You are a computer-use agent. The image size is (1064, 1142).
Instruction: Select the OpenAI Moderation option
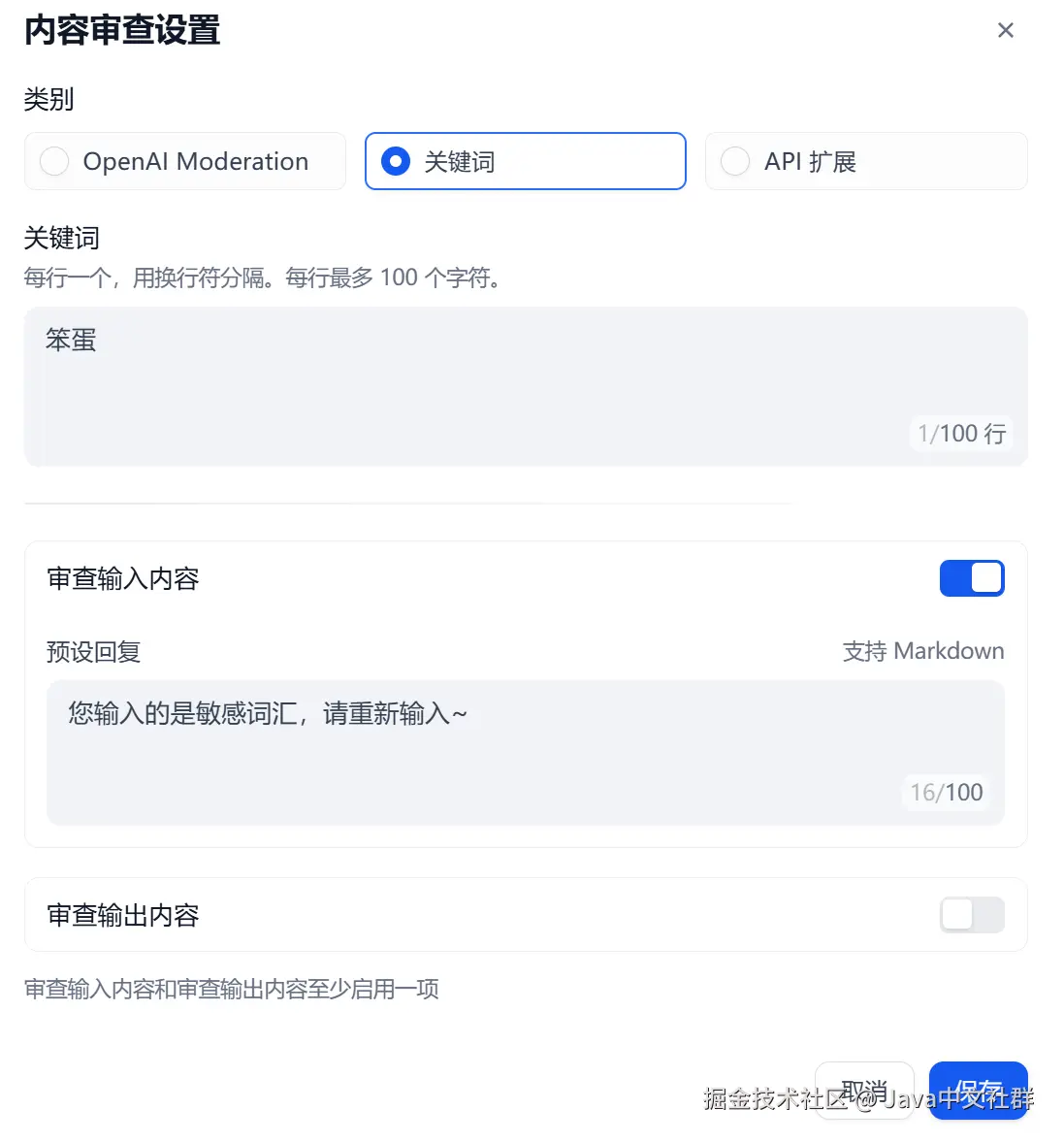pos(184,161)
